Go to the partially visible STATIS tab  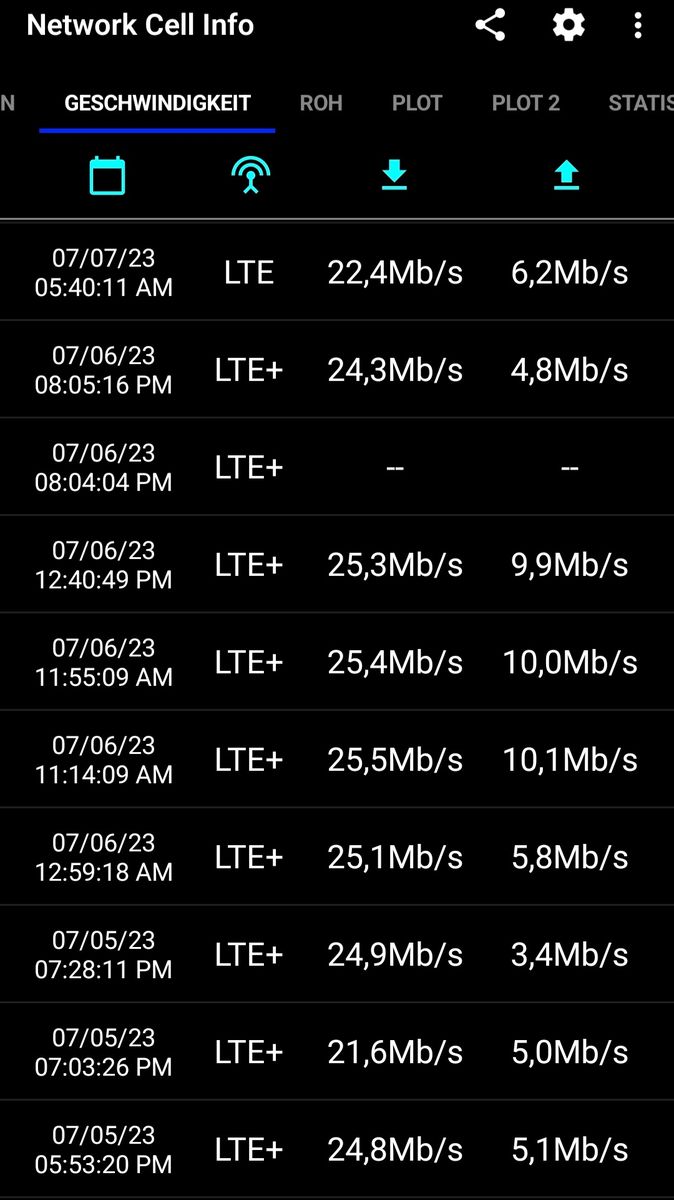(640, 103)
